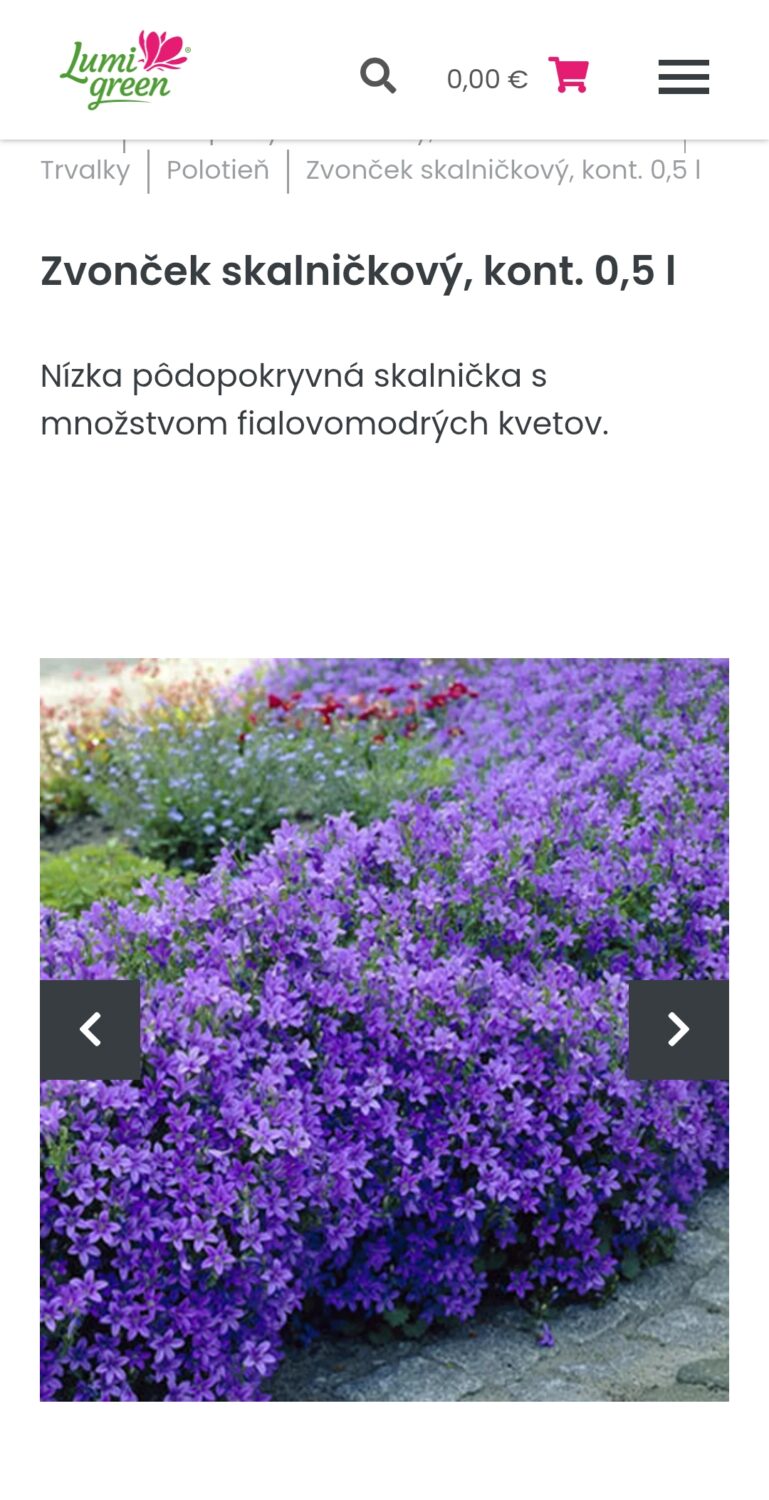Open the search magnifier

point(378,76)
